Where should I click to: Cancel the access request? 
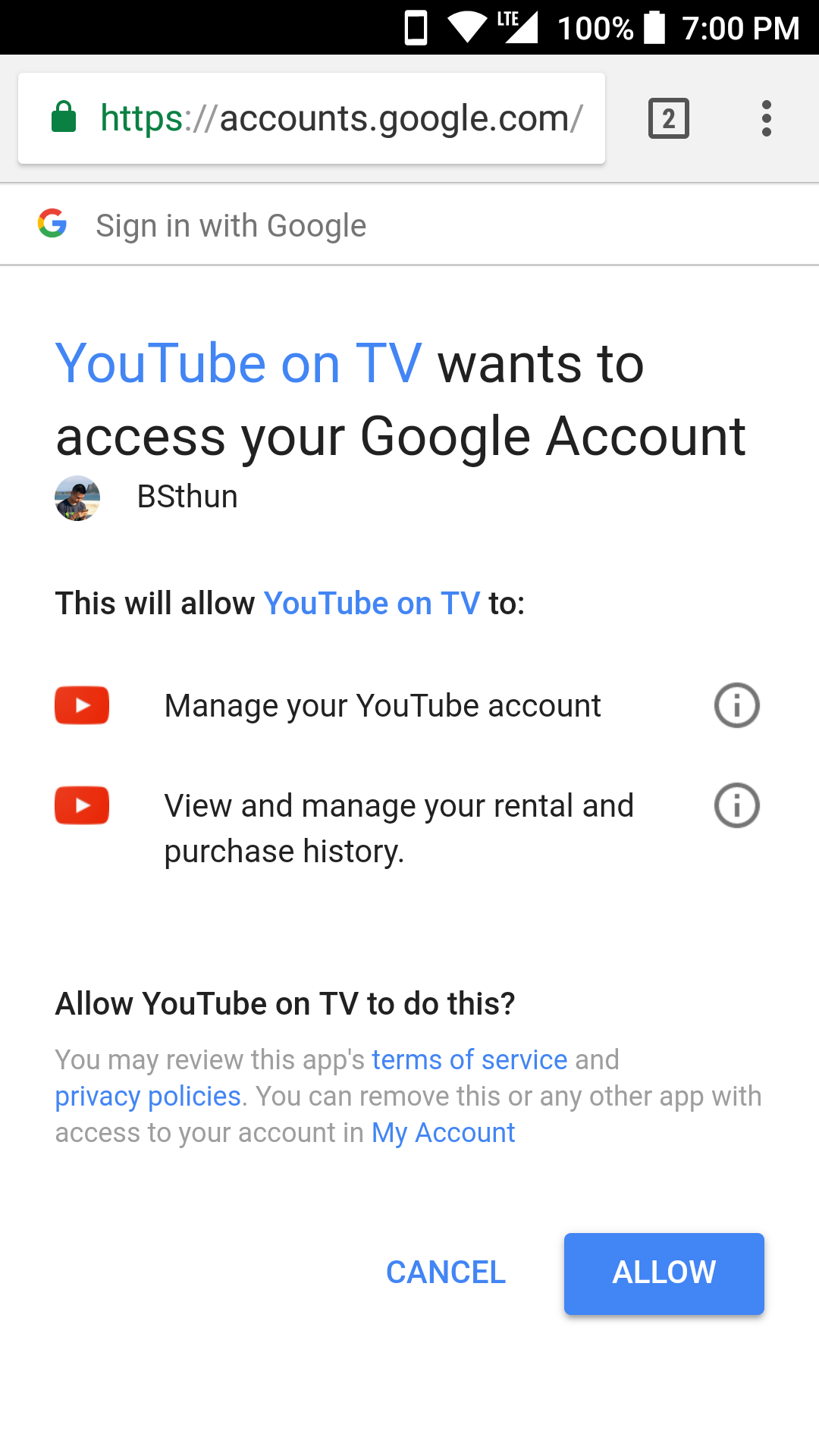(x=445, y=1272)
